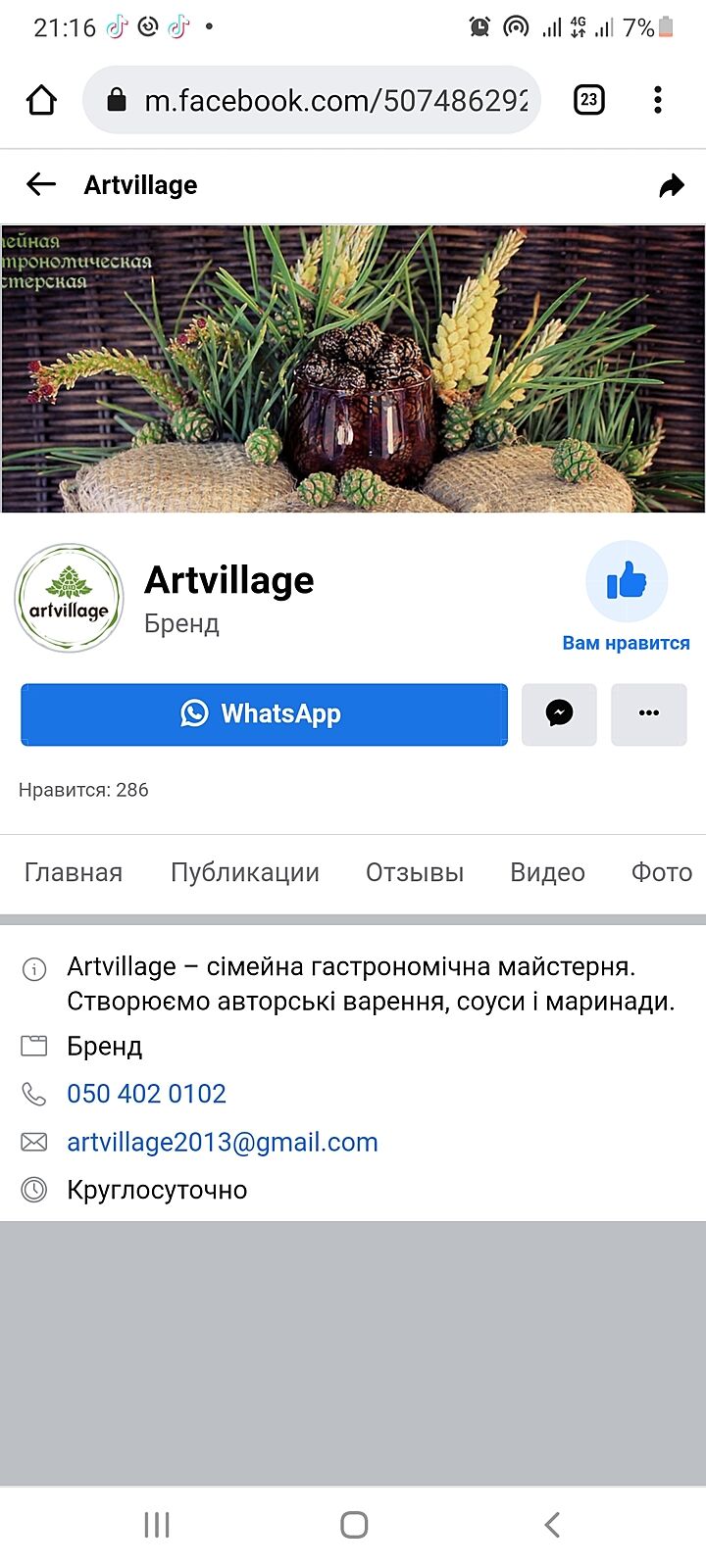
Task: Open recent apps from the navigation bar
Action: click(x=157, y=1525)
